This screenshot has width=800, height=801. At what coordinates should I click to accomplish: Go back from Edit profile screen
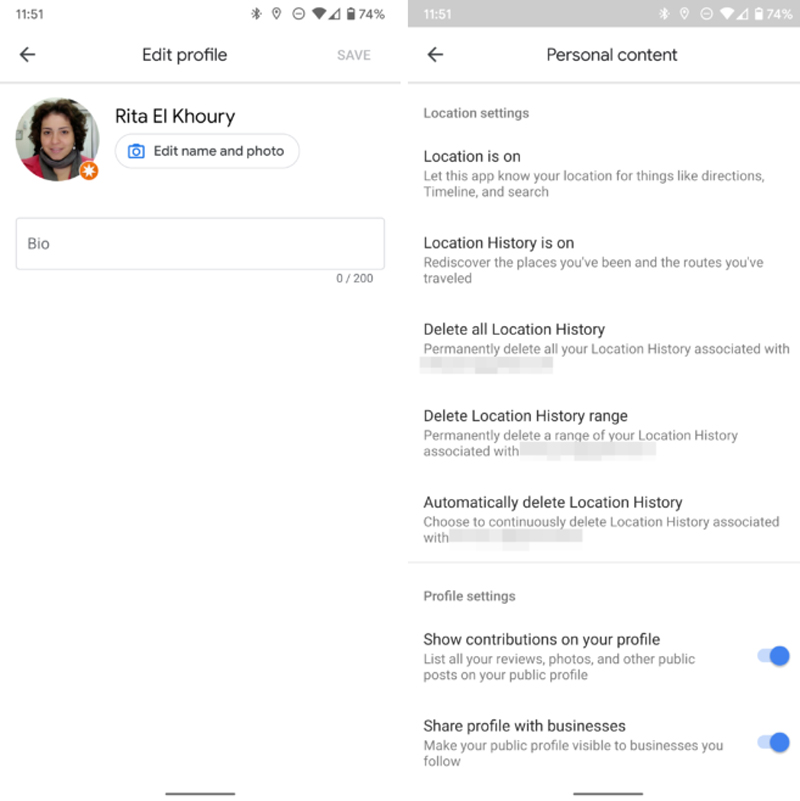point(27,55)
